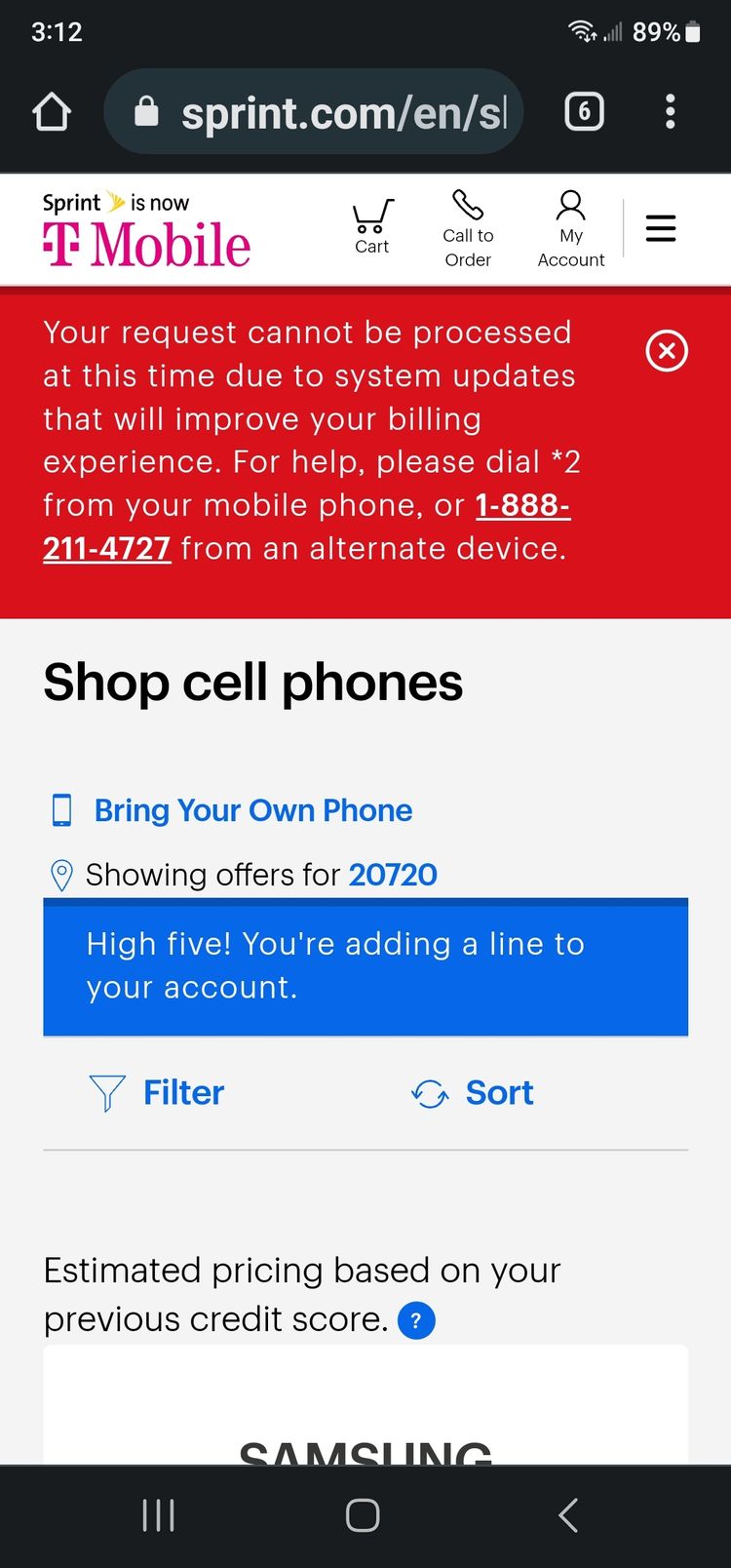Go to the T-Mobile homepage via the logo
The height and width of the screenshot is (1568, 731).
pyautogui.click(x=146, y=230)
